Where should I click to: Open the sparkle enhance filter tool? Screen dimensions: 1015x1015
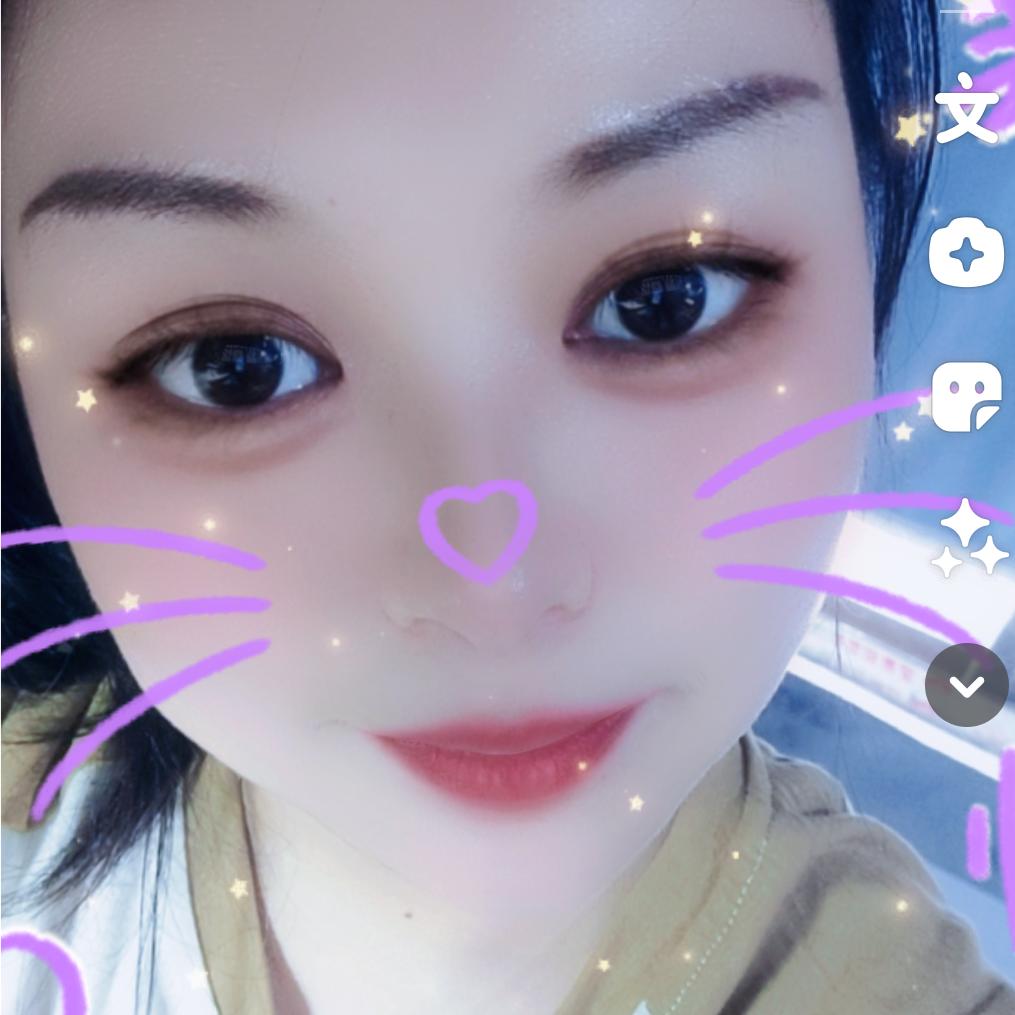(x=966, y=252)
